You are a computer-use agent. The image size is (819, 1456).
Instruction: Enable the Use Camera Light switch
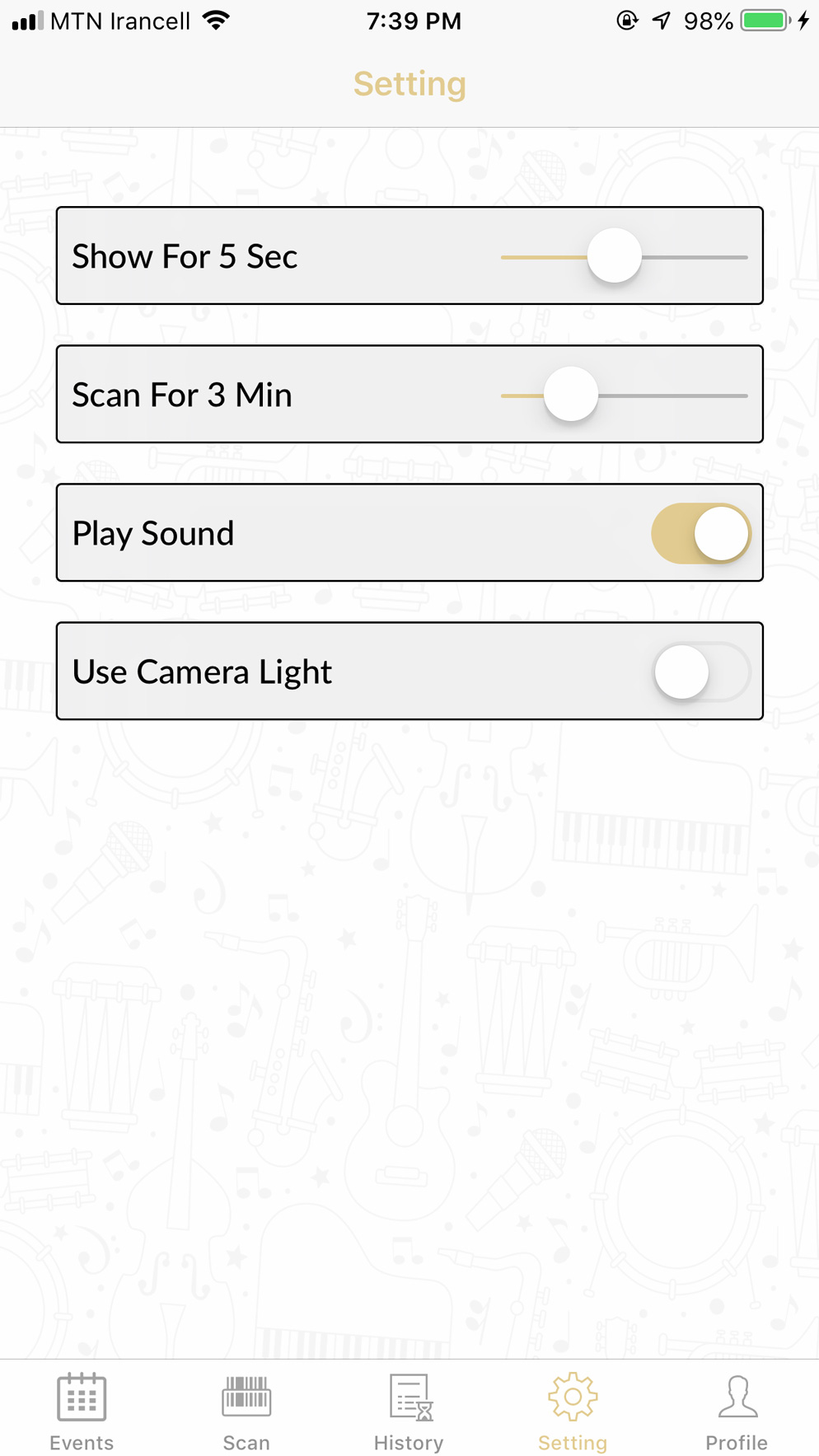700,672
